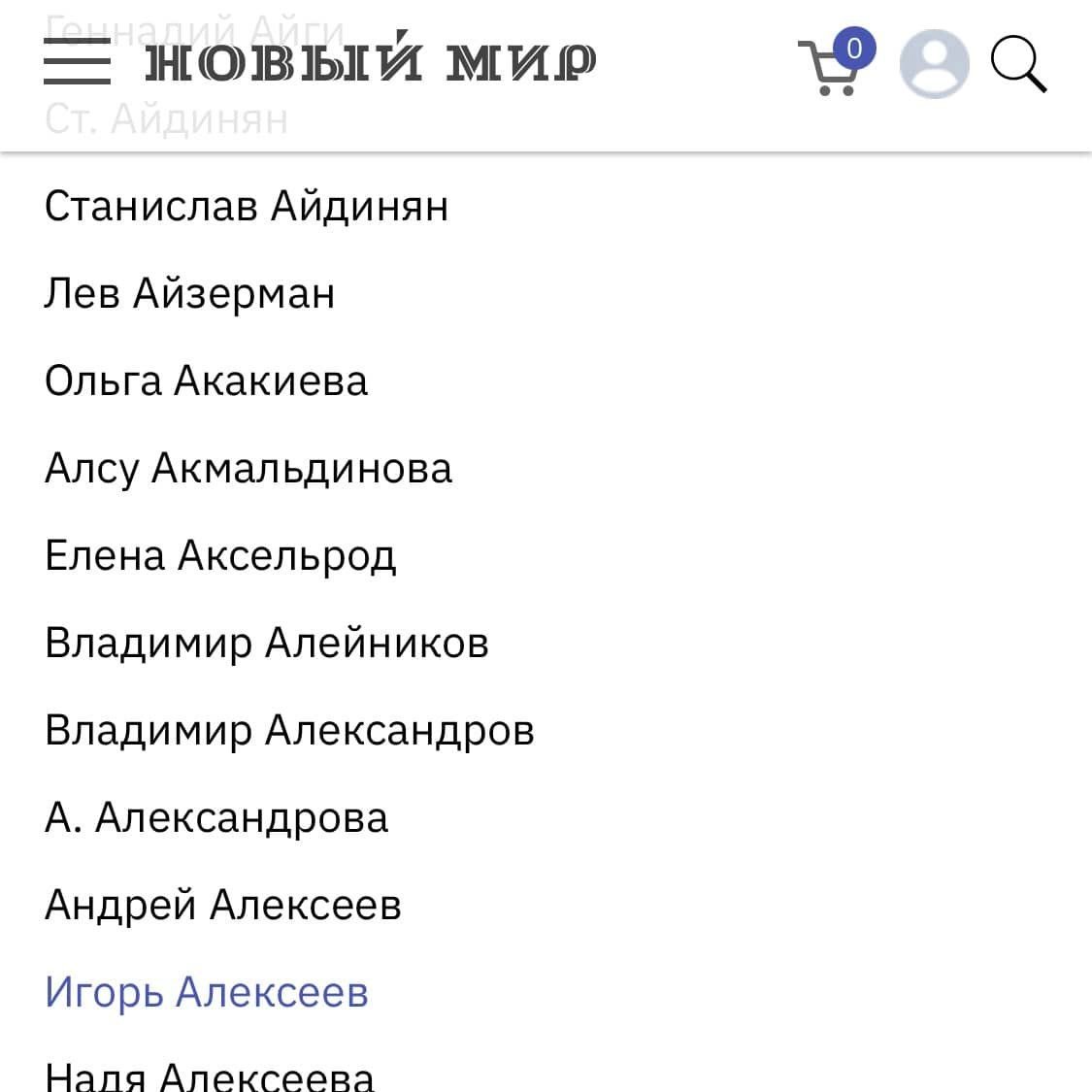Select author Владимир Александров
Screen dimensions: 1092x1092
click(x=289, y=730)
